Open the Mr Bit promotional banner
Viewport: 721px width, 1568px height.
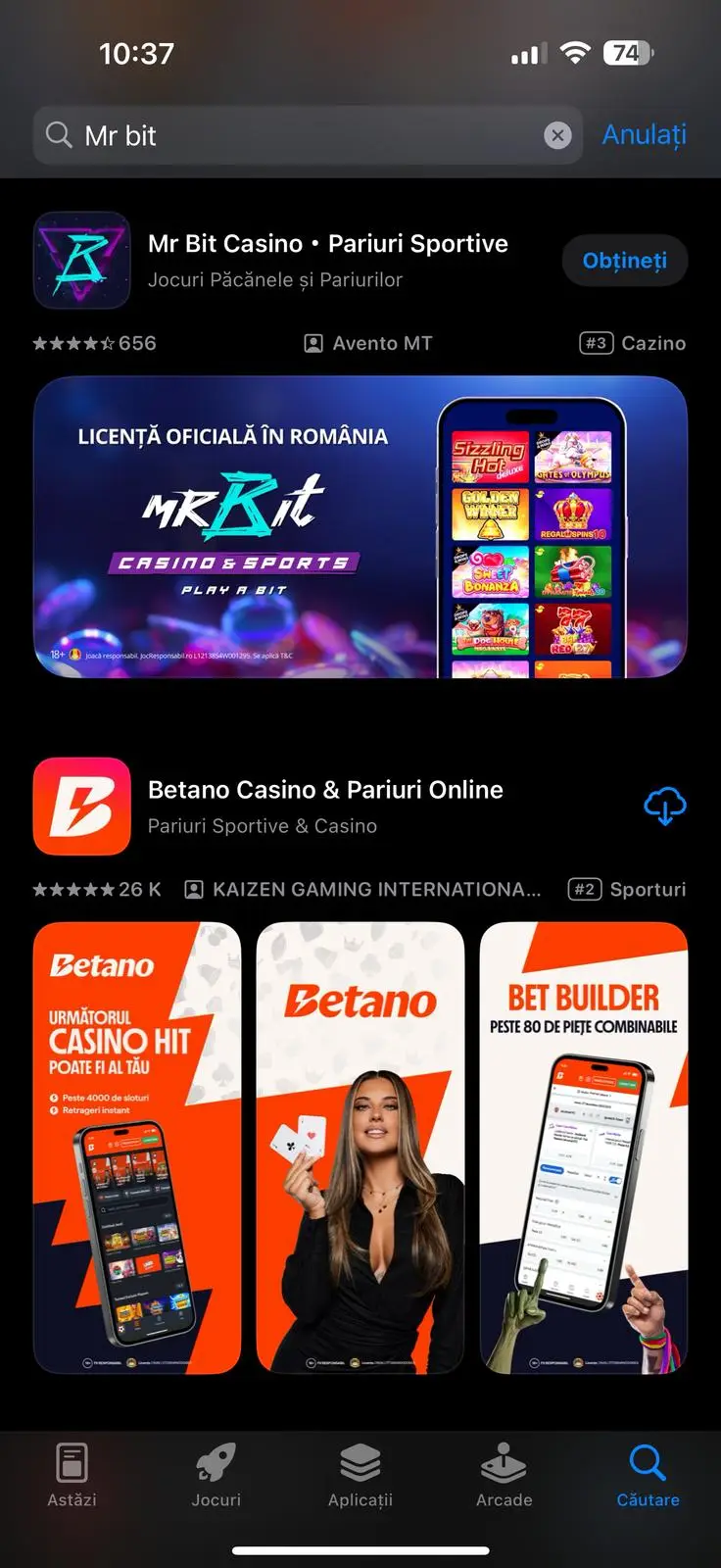tap(360, 527)
